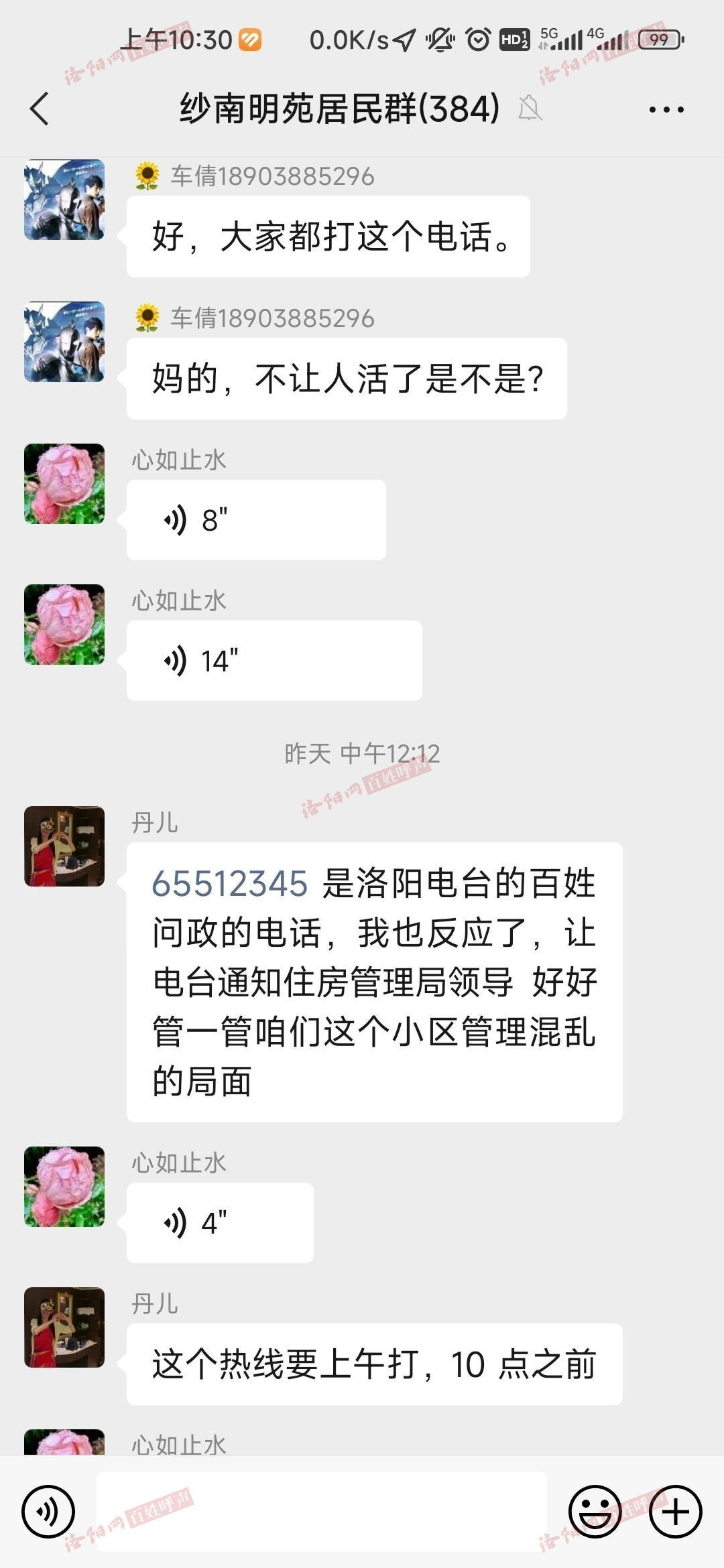The image size is (724, 1568).
Task: Focus the message text field
Action: [322, 1512]
